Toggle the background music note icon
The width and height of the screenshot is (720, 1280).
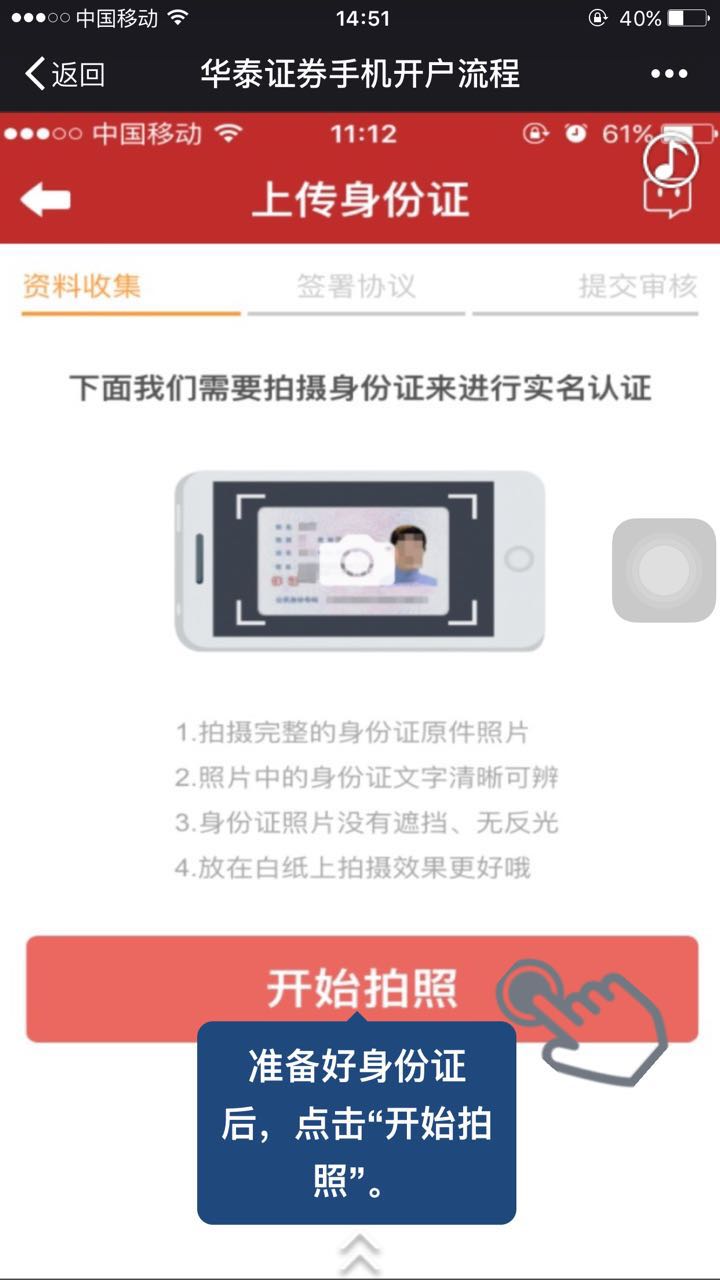671,160
